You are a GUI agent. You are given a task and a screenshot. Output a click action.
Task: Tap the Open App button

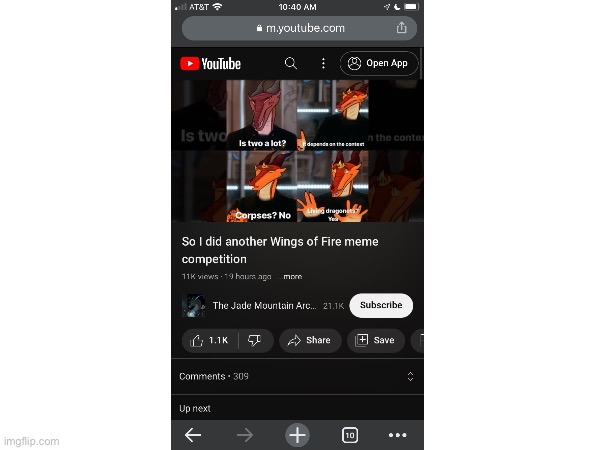point(378,63)
